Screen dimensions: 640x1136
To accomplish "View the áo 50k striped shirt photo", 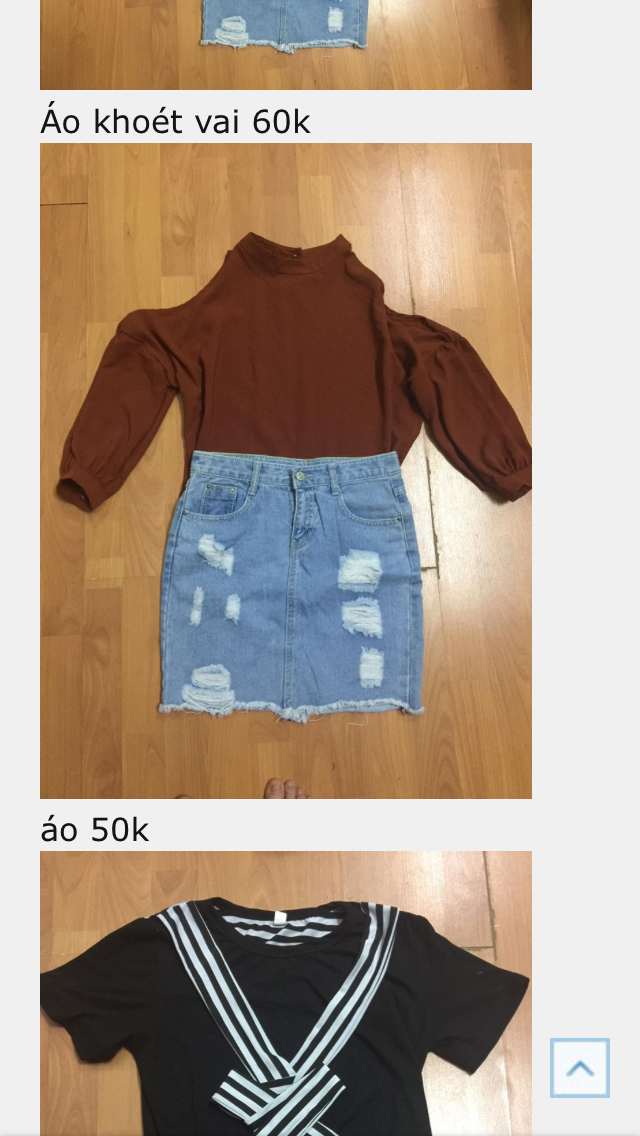I will click(286, 992).
